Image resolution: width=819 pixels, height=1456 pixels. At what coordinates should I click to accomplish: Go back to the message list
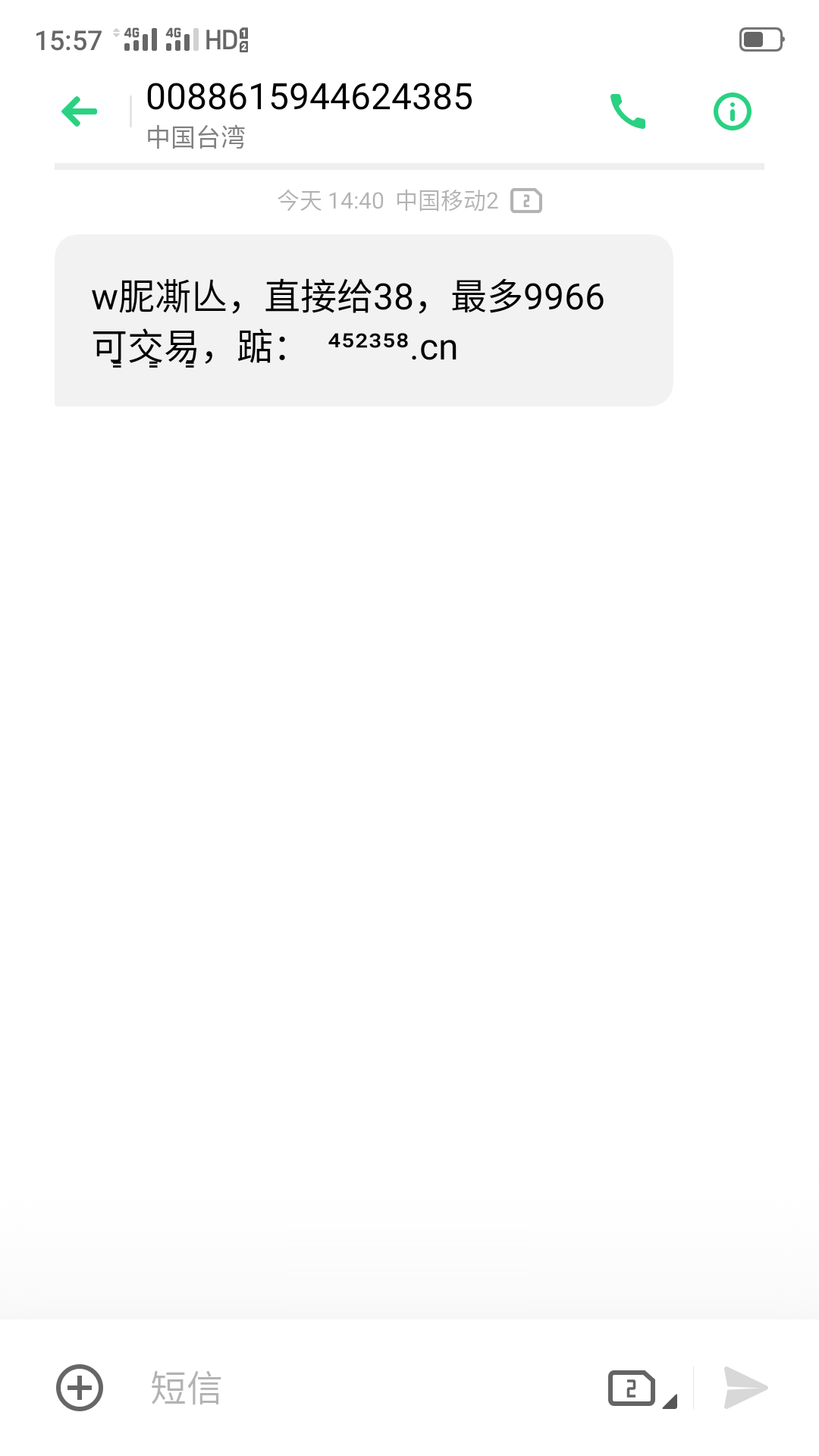pyautogui.click(x=80, y=112)
